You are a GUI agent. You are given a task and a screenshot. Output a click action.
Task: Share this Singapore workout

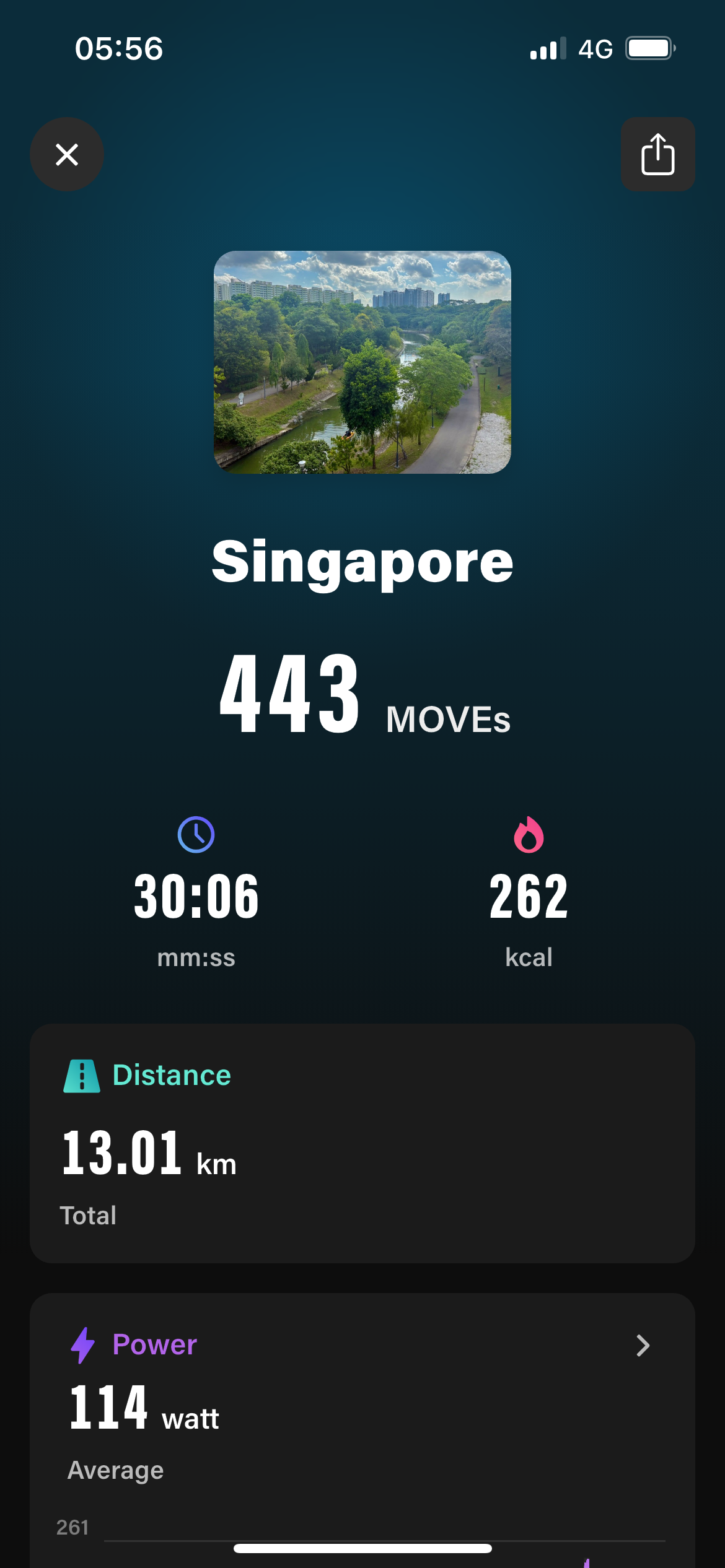pyautogui.click(x=657, y=154)
